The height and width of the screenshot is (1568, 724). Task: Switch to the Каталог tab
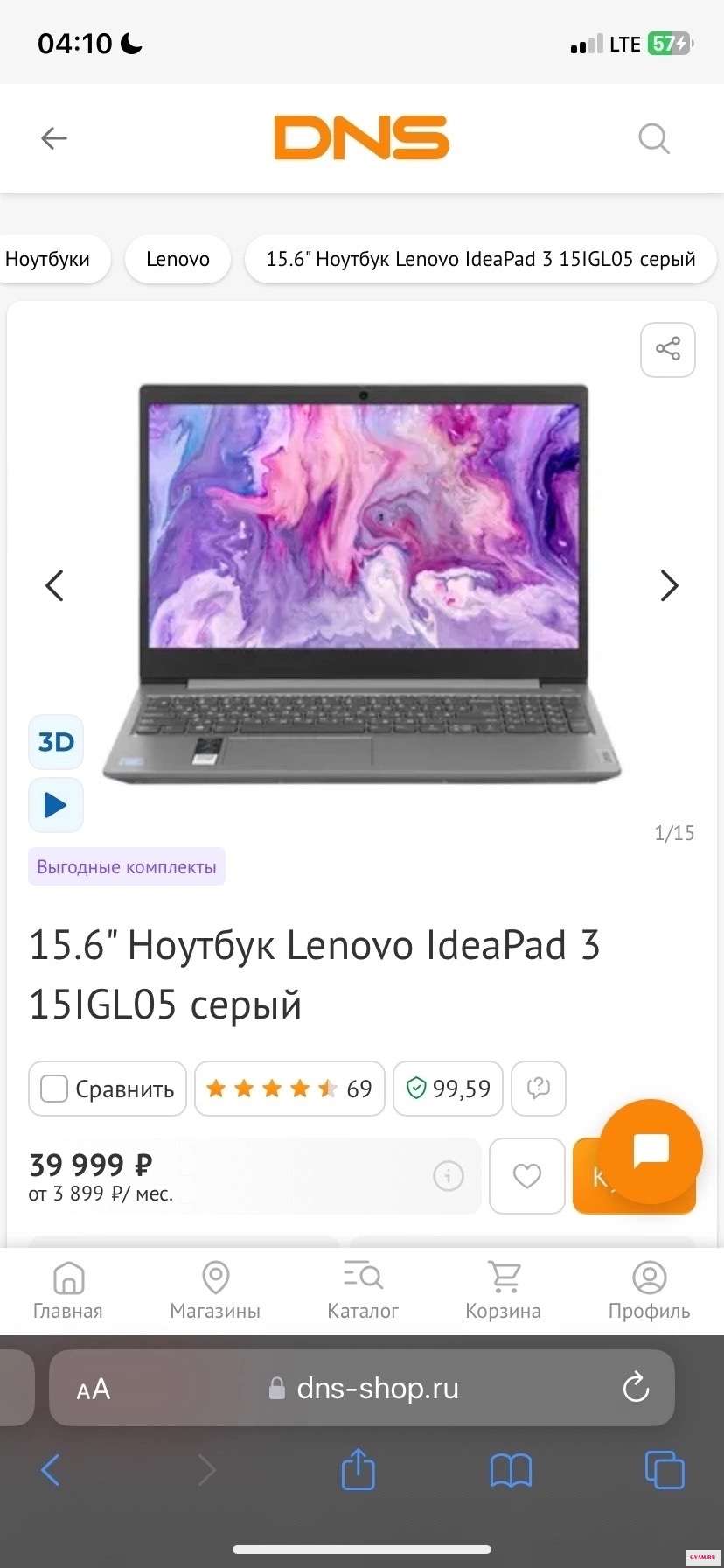pos(363,1290)
